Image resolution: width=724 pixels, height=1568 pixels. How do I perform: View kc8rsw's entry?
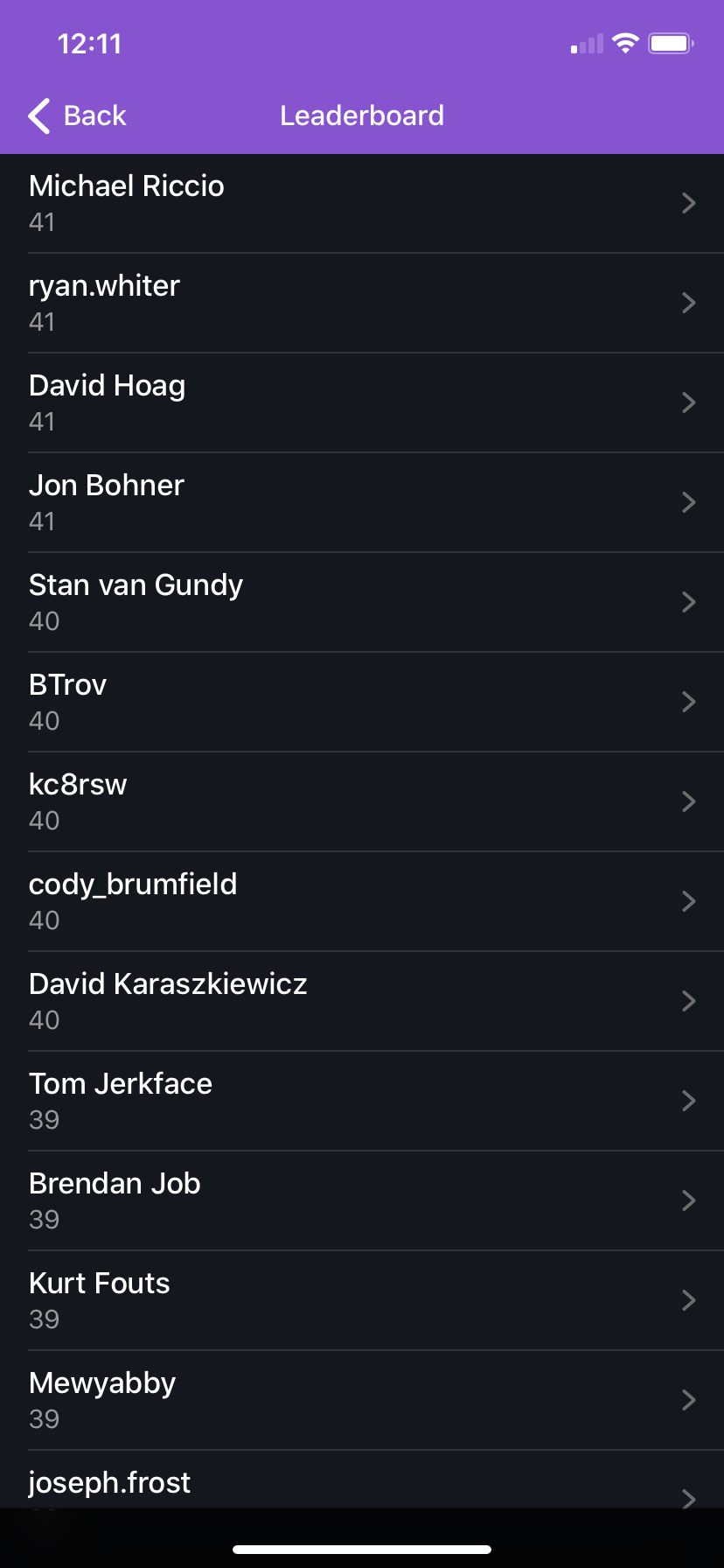tap(362, 802)
